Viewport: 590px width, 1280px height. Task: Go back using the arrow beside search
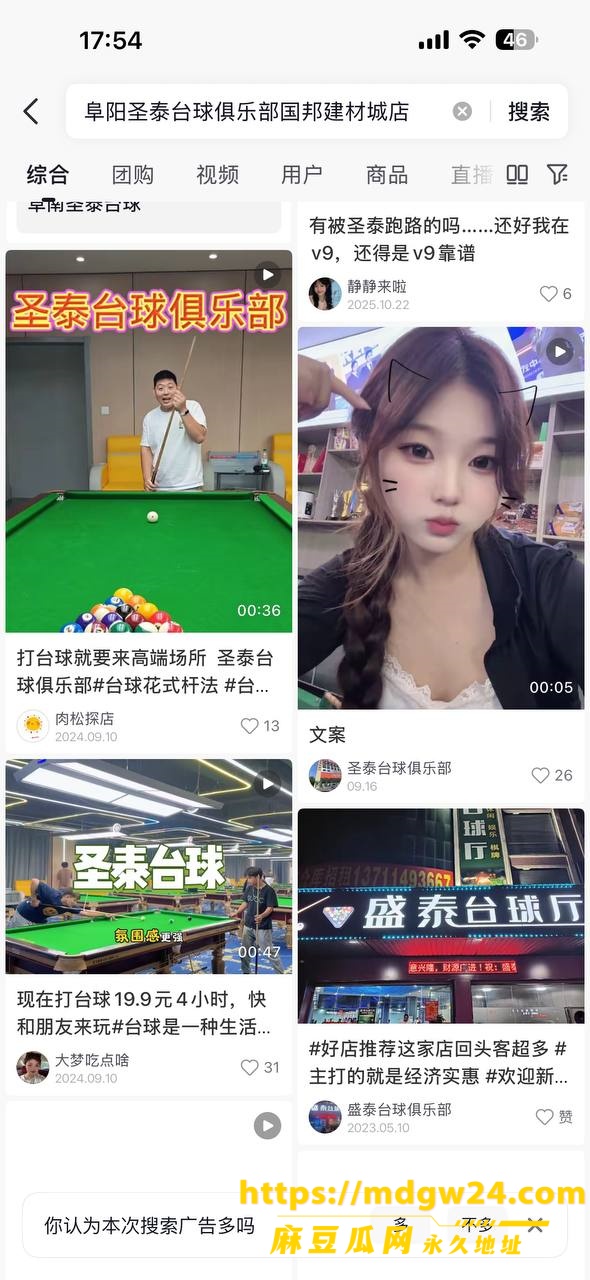pos(31,111)
